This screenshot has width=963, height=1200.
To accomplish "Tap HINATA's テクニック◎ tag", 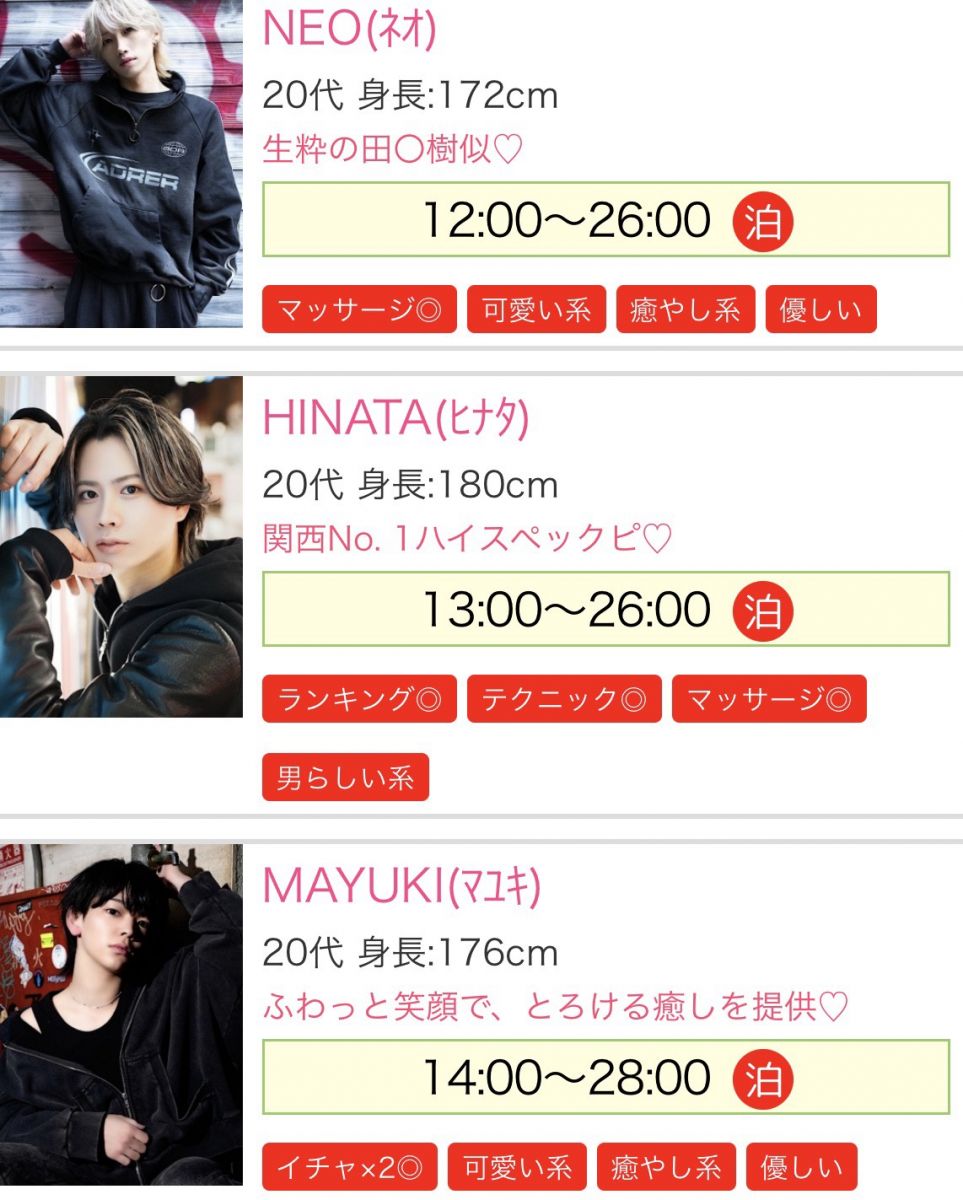I will pyautogui.click(x=564, y=699).
